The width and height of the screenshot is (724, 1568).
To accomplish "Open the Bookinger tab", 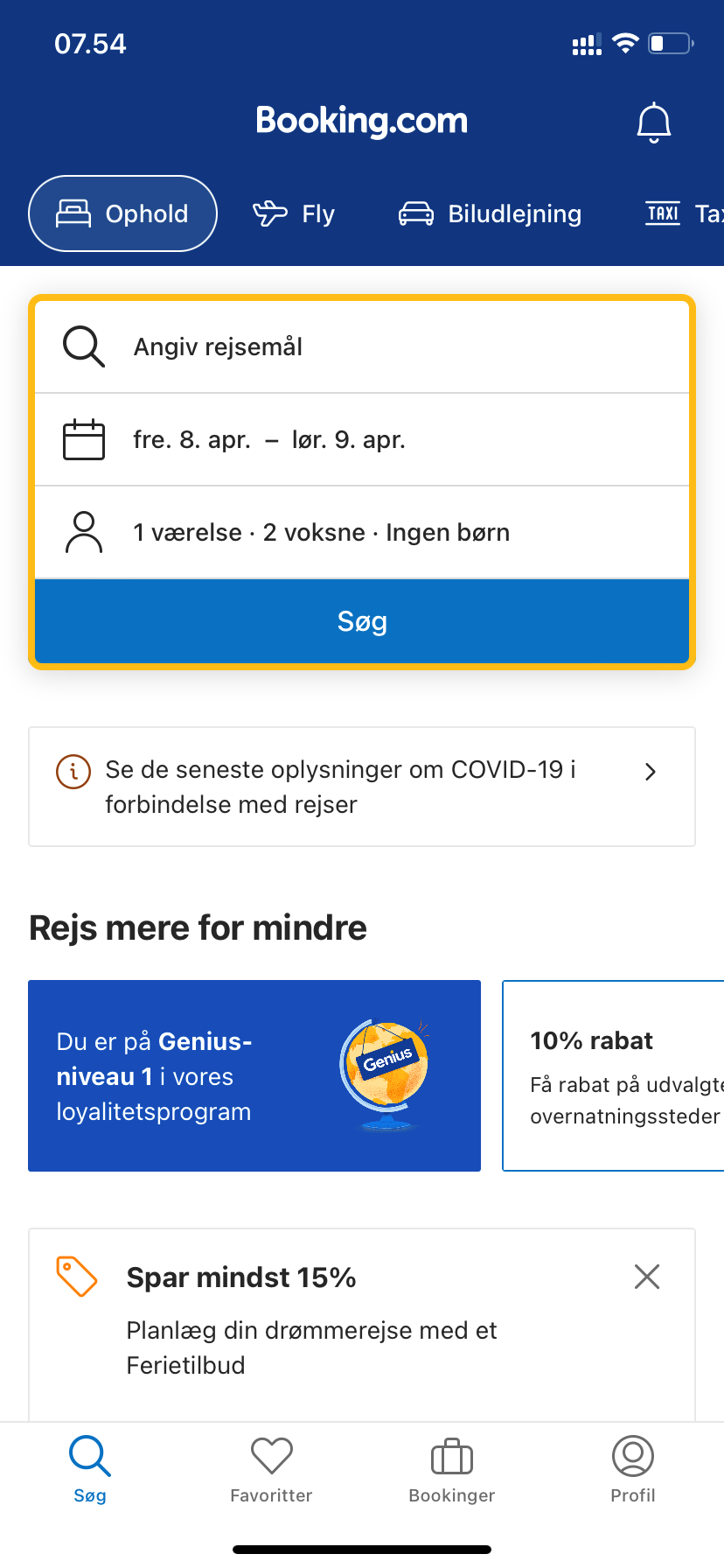I will coord(452,1470).
